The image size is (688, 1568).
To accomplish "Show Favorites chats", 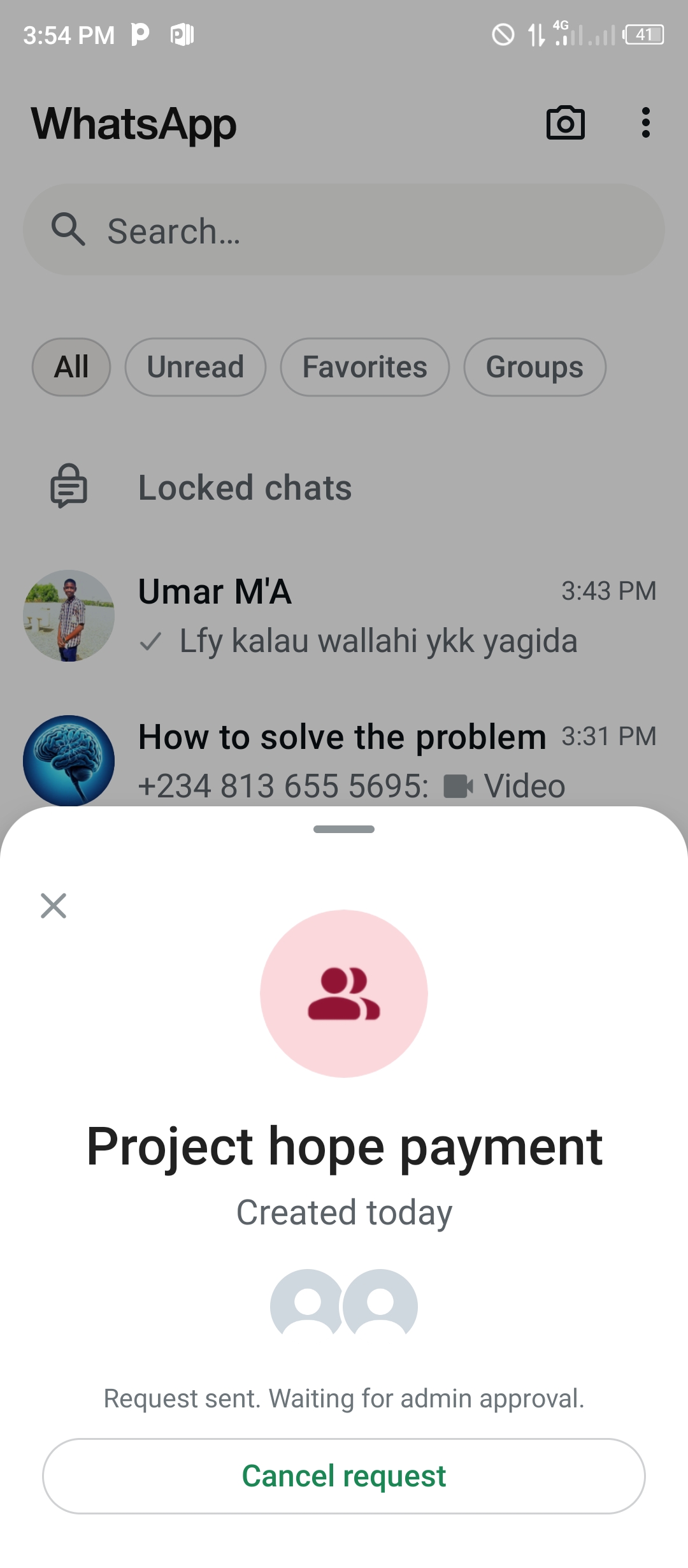I will pos(364,367).
